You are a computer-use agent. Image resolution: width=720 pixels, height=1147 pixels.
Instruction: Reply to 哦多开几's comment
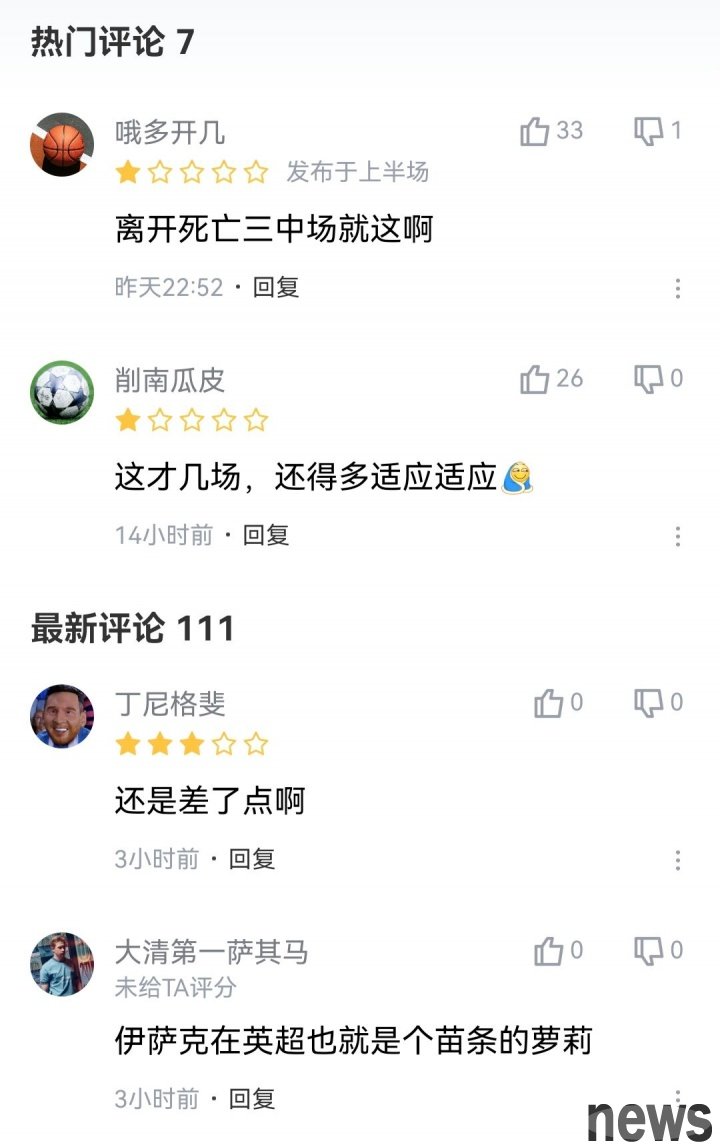pyautogui.click(x=276, y=287)
